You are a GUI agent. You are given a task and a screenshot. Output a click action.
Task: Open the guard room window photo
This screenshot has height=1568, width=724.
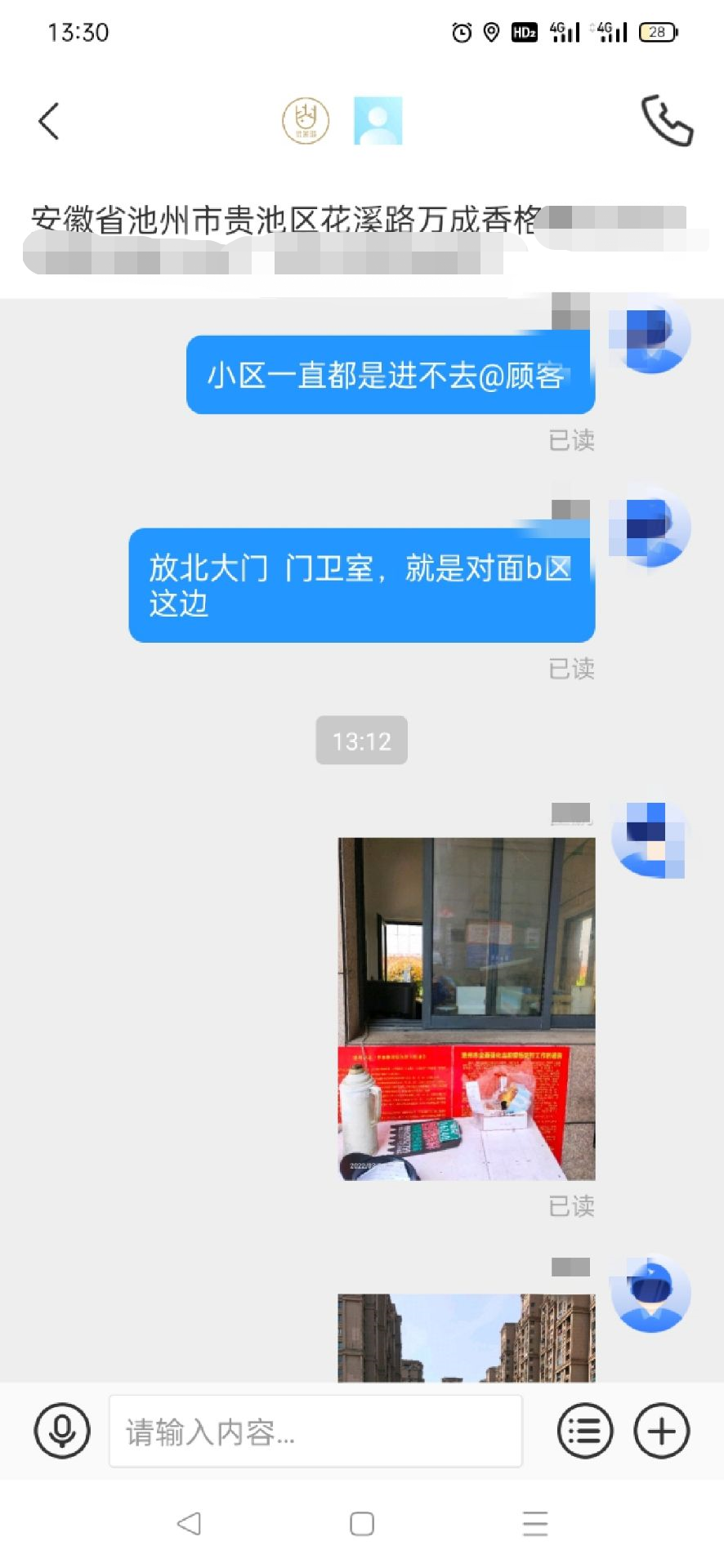pos(467,1009)
